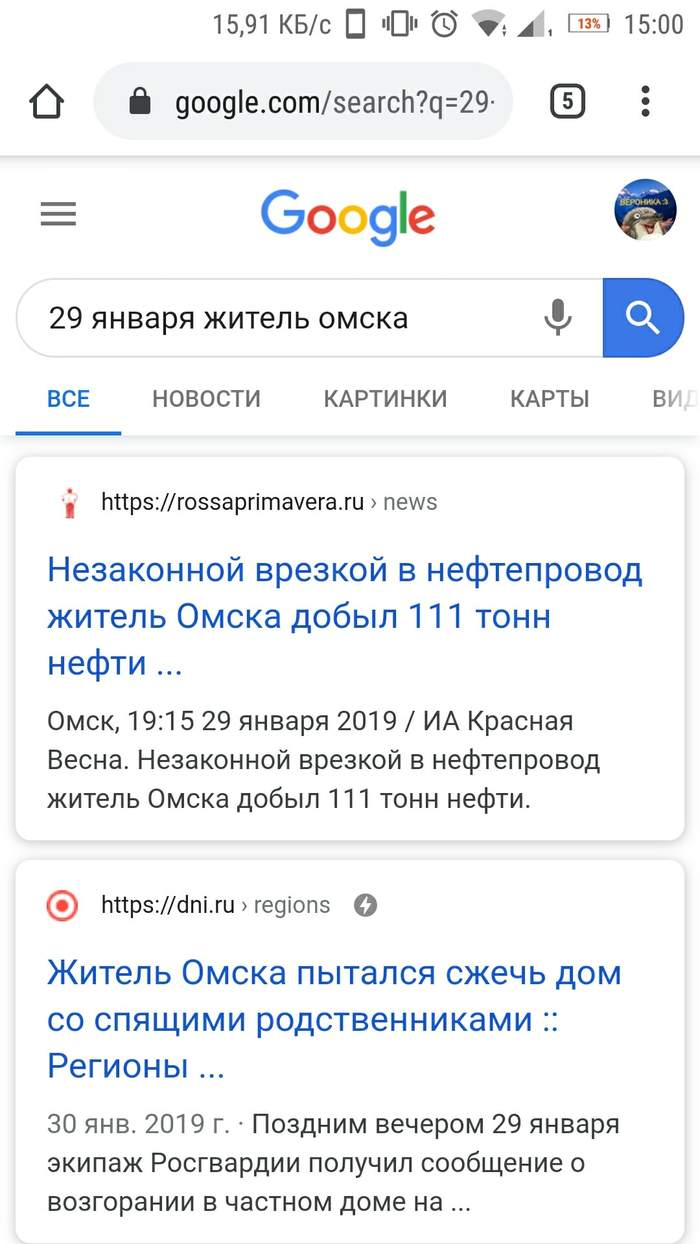Image resolution: width=700 pixels, height=1244 pixels.
Task: Switch to the Карты tab
Action: click(549, 399)
